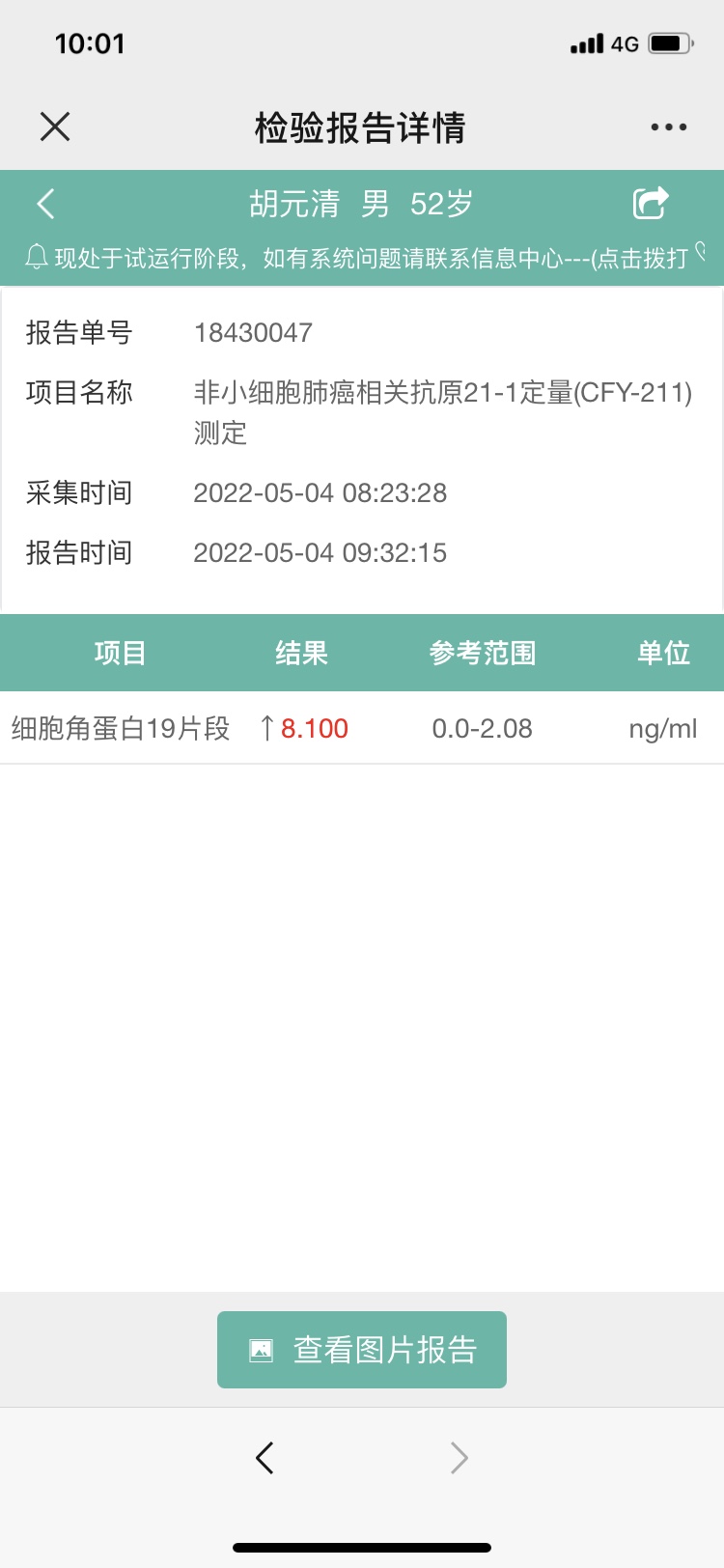724x1568 pixels.
Task: Close the mini program with the X
Action: (x=55, y=126)
